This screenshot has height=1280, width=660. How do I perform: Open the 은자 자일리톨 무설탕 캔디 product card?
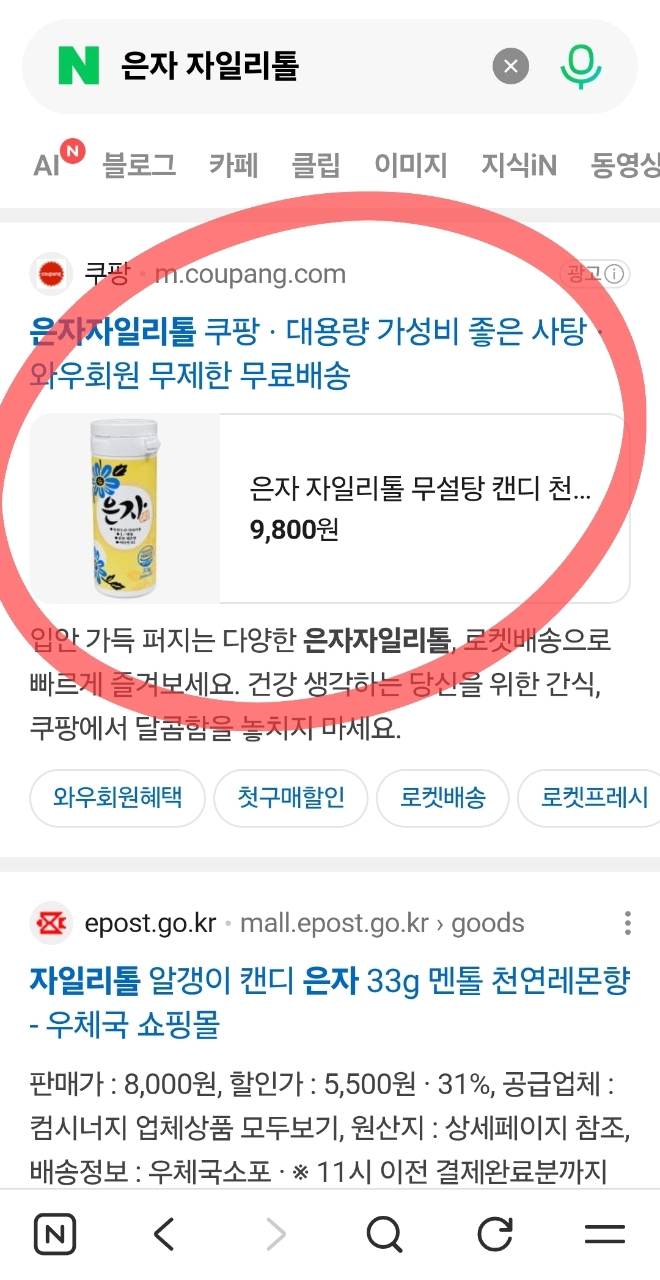click(330, 509)
